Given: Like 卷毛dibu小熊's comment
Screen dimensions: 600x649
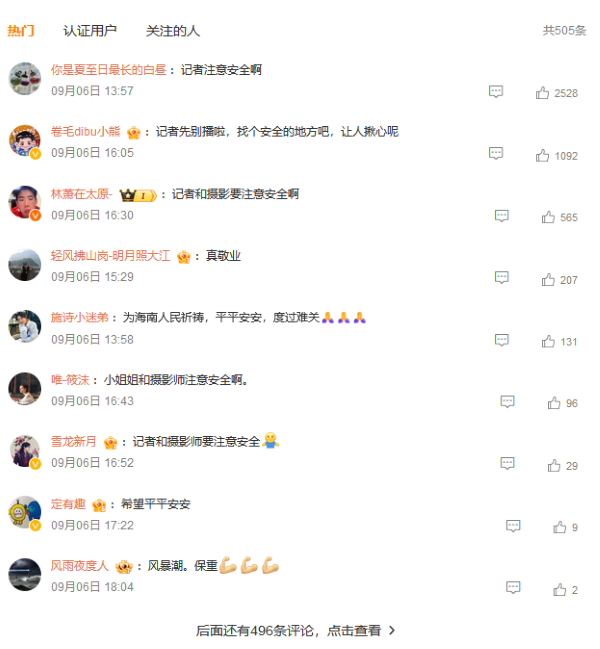Looking at the screenshot, I should 543,155.
